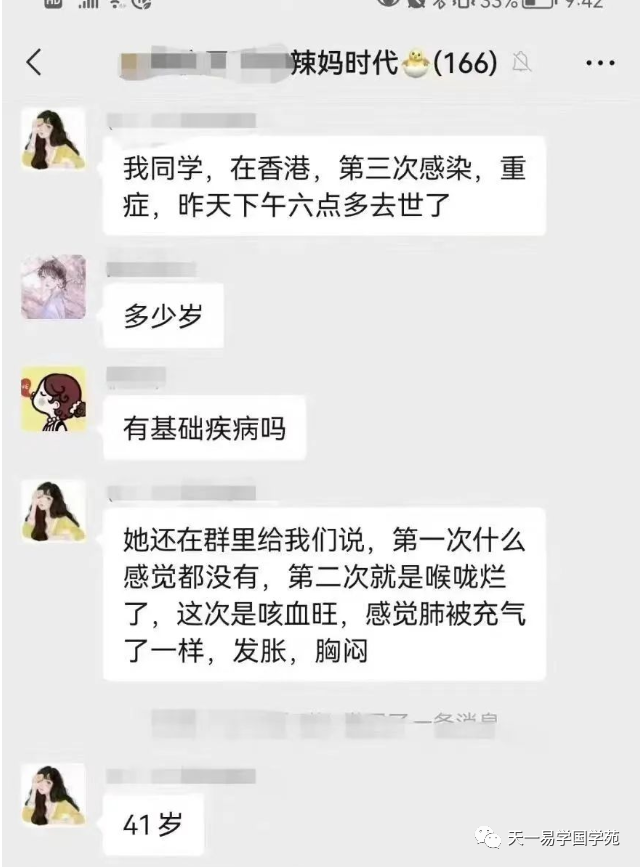The width and height of the screenshot is (640, 867).
Task: Open avatar next to the 41岁 message
Action: point(53,794)
